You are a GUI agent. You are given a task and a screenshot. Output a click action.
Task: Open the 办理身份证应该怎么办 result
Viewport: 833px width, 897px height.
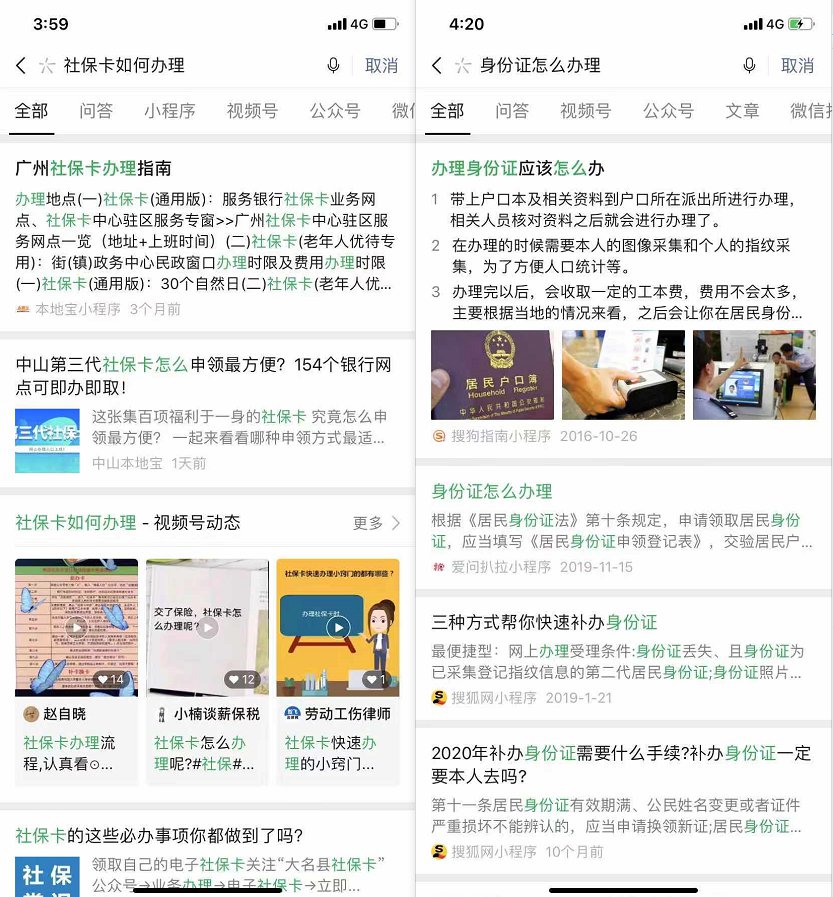(518, 168)
